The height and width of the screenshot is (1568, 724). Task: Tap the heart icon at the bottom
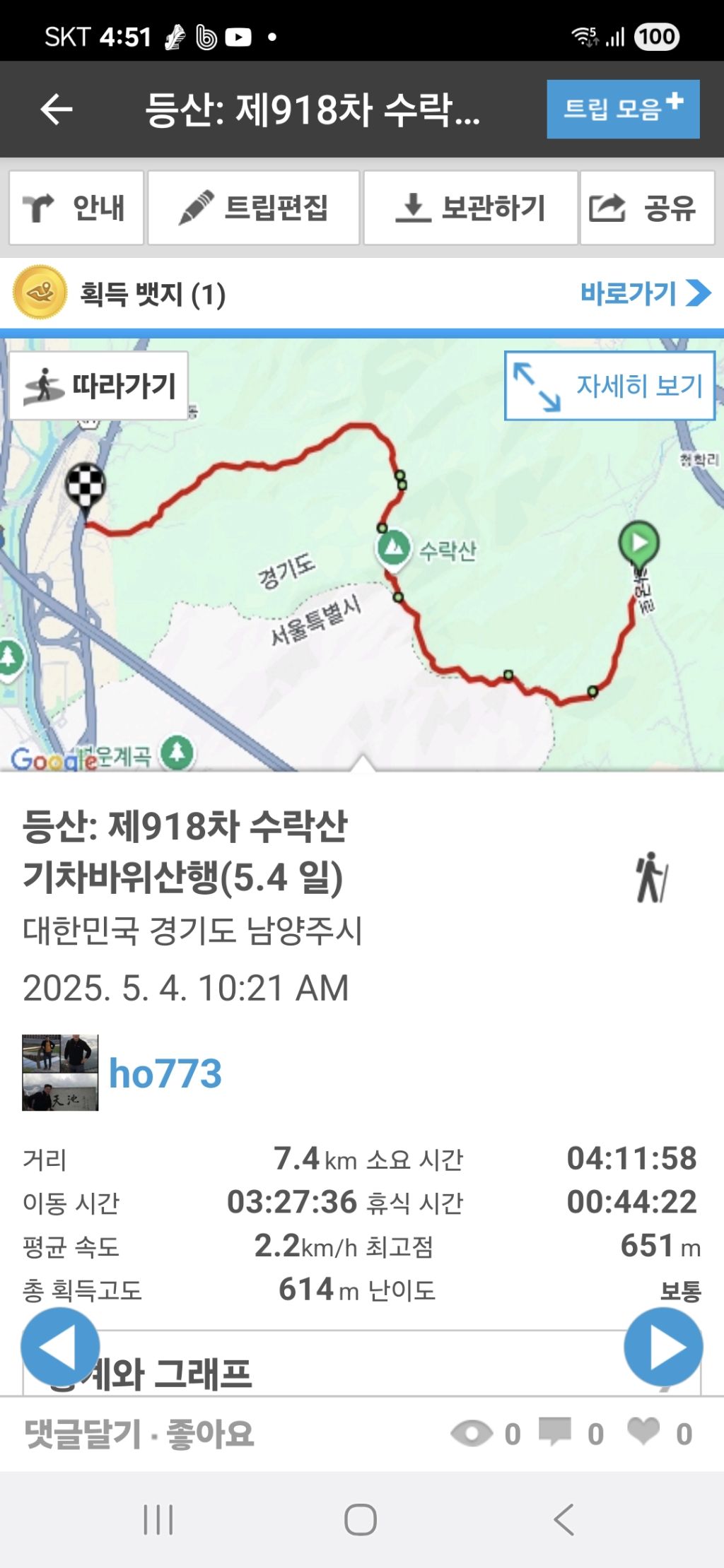click(x=643, y=1432)
